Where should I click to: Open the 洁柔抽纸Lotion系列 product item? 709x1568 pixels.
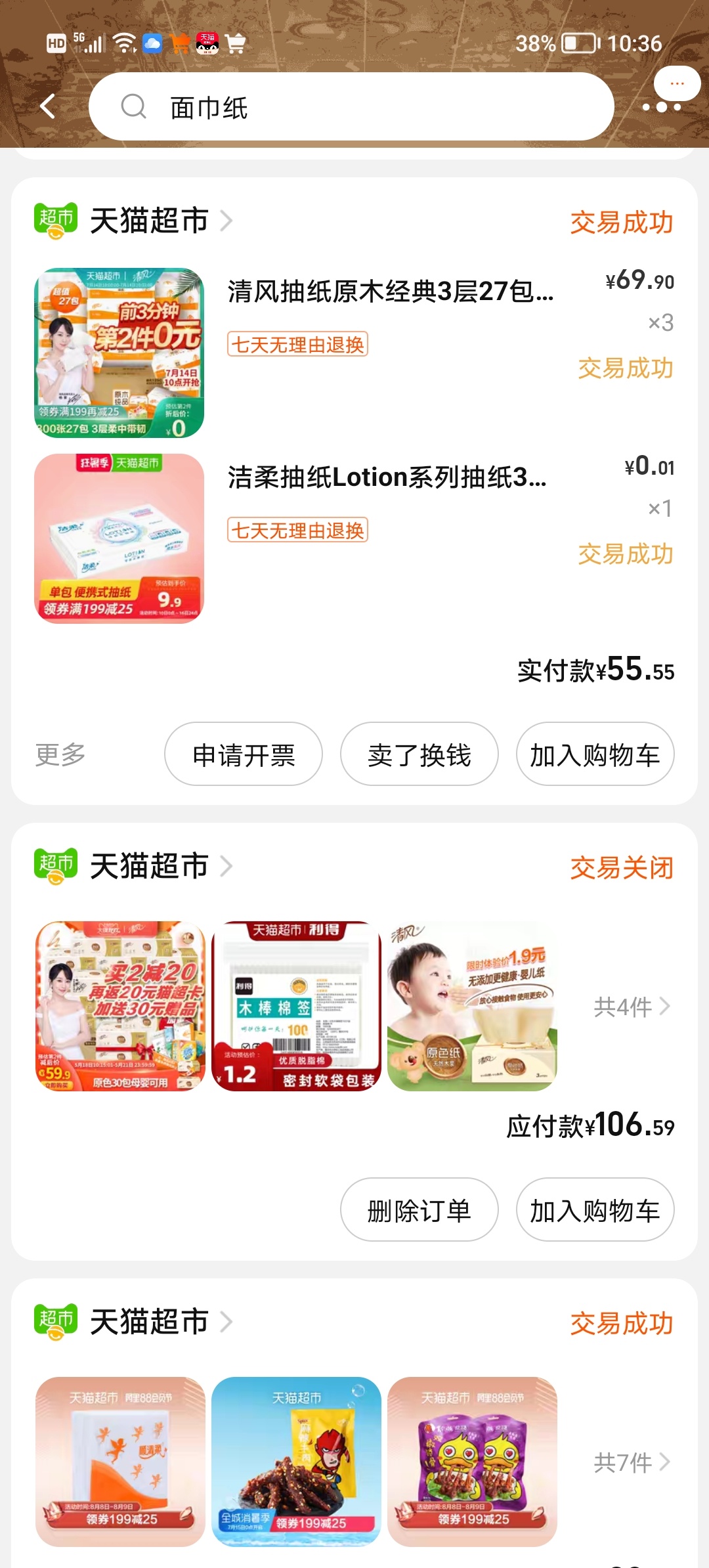[386, 477]
